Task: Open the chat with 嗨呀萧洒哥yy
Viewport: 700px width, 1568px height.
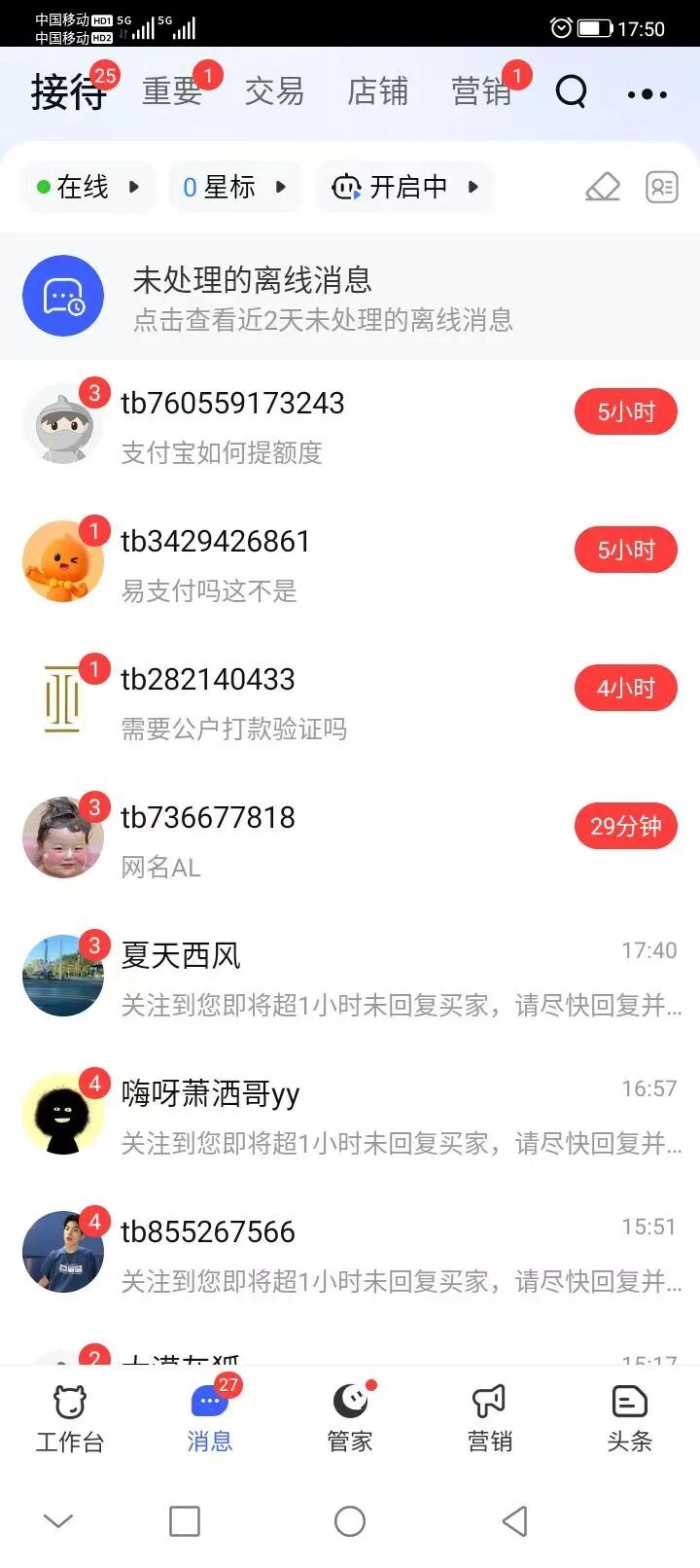Action: coord(350,1117)
